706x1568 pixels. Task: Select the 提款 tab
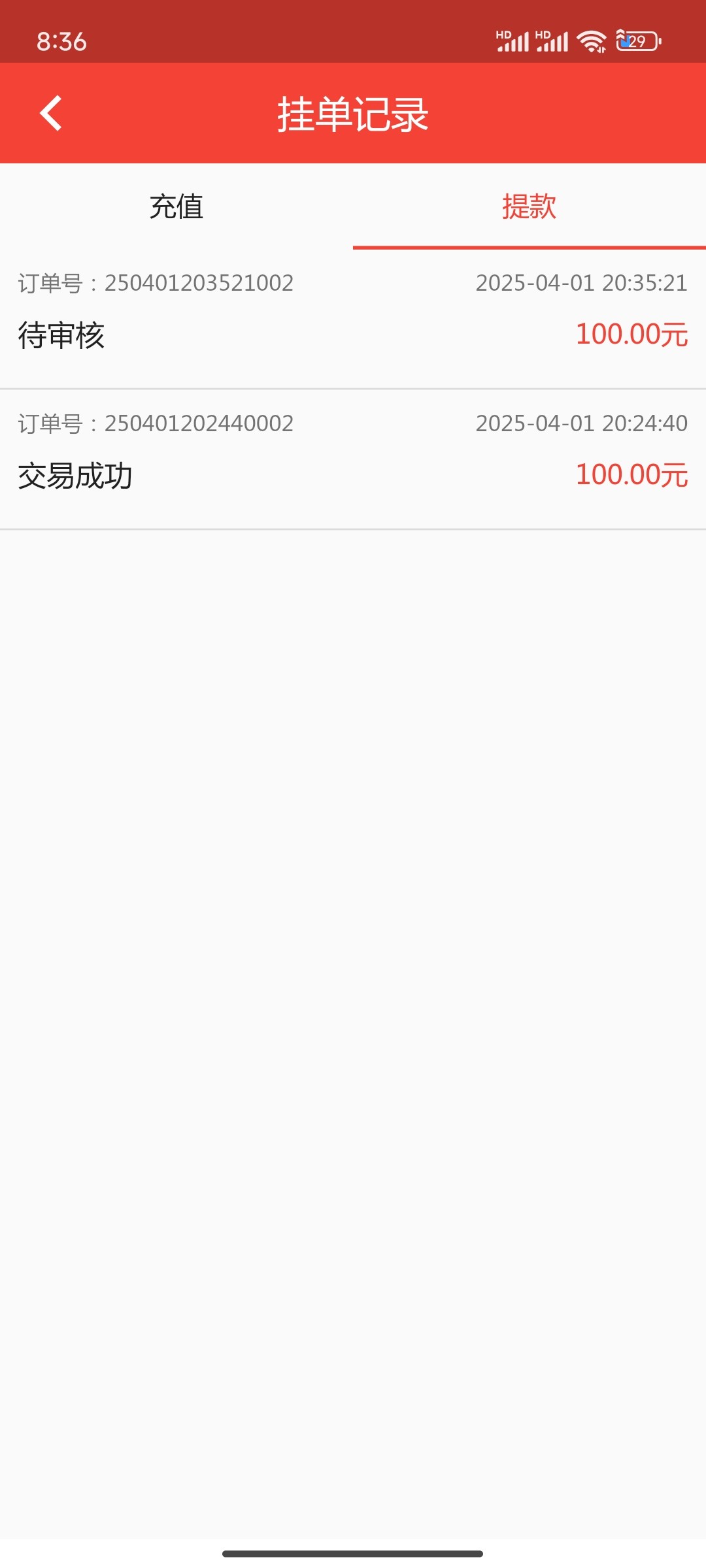[x=529, y=206]
